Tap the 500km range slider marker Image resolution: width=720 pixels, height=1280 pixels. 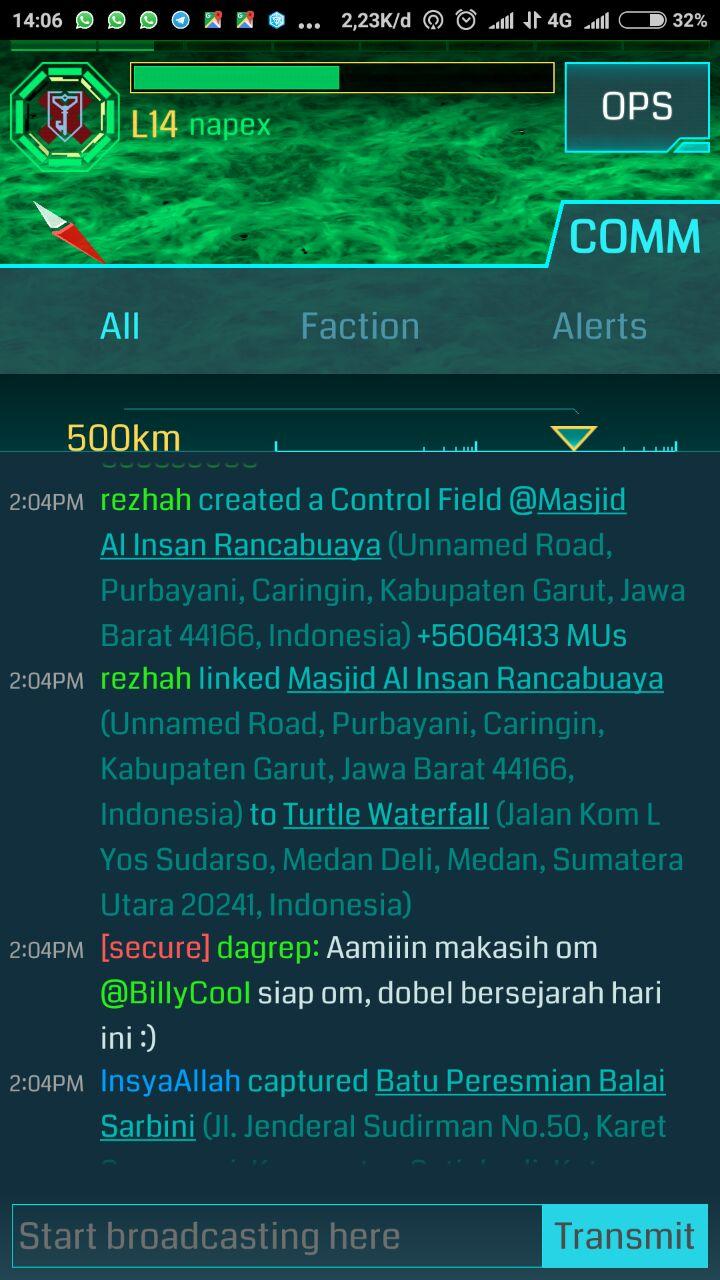tap(573, 438)
